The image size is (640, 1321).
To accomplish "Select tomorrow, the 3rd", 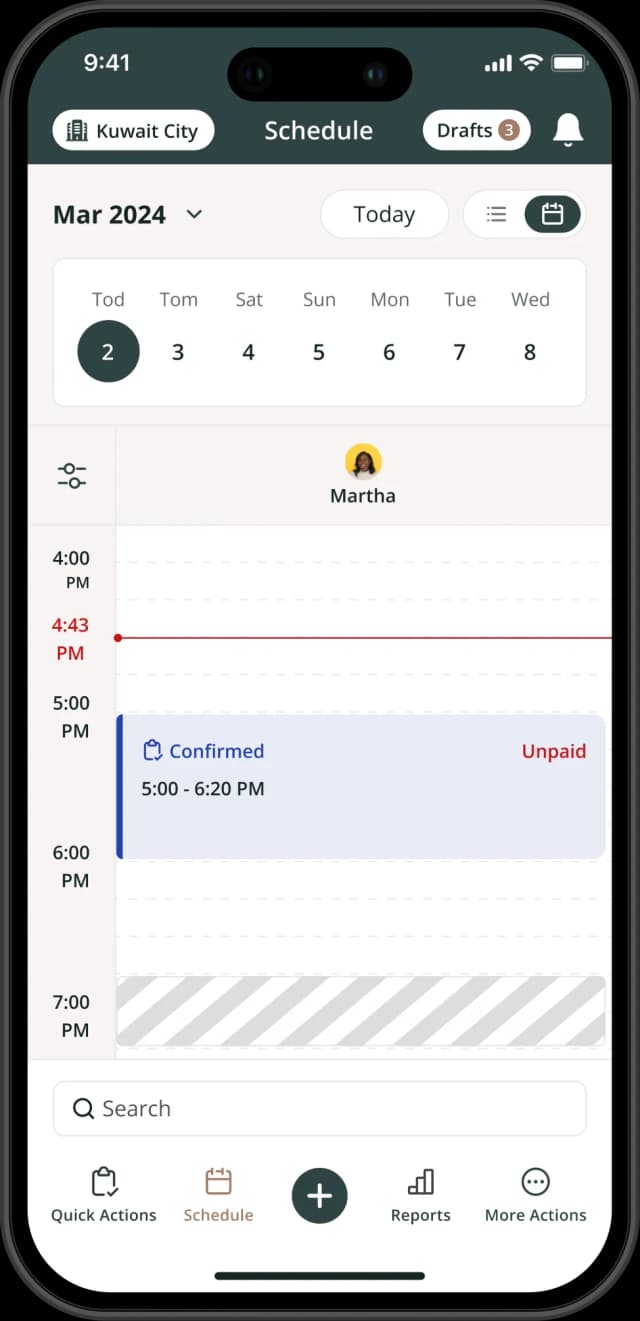I will 178,351.
